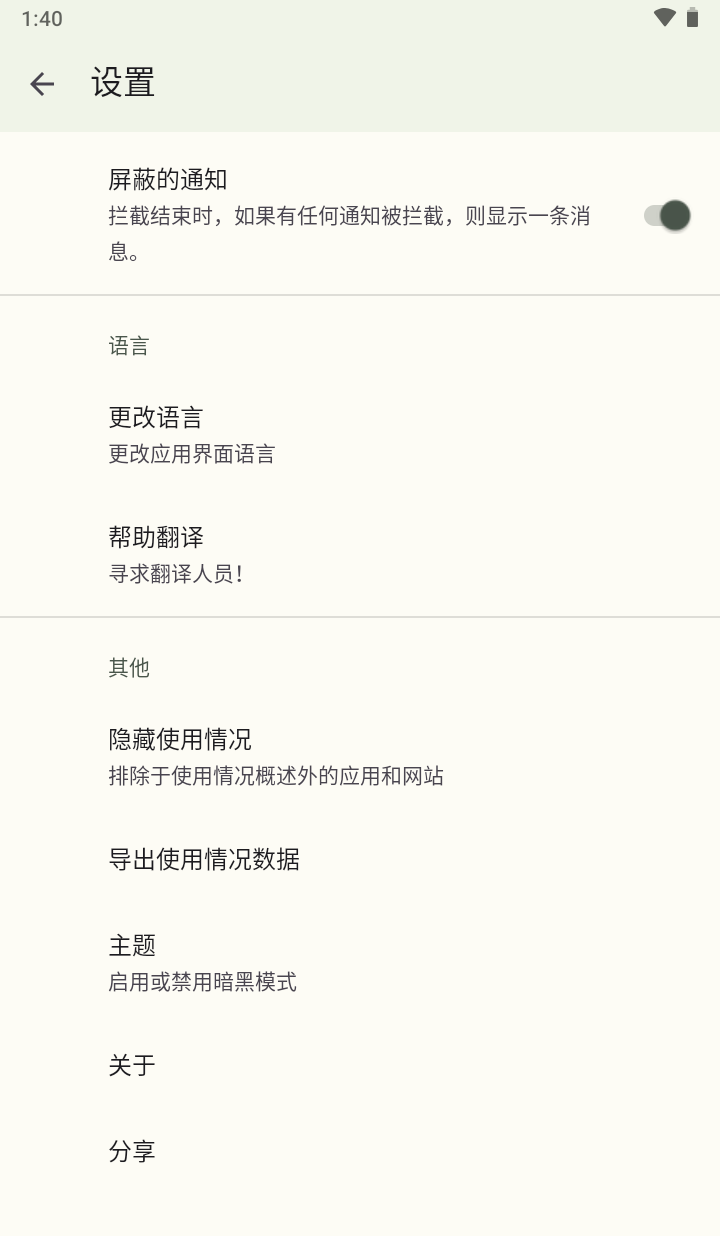Tap the battery indicator in status bar
This screenshot has width=720, height=1236.
coord(692,17)
